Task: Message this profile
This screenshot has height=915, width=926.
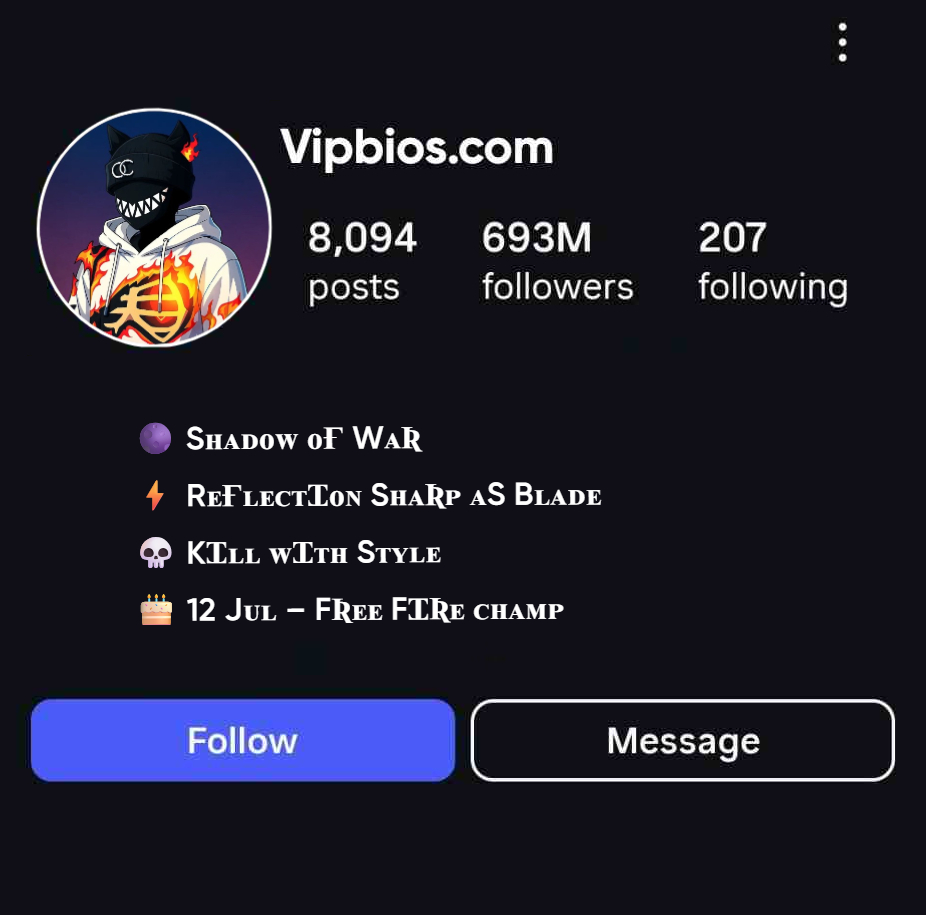Action: point(683,740)
